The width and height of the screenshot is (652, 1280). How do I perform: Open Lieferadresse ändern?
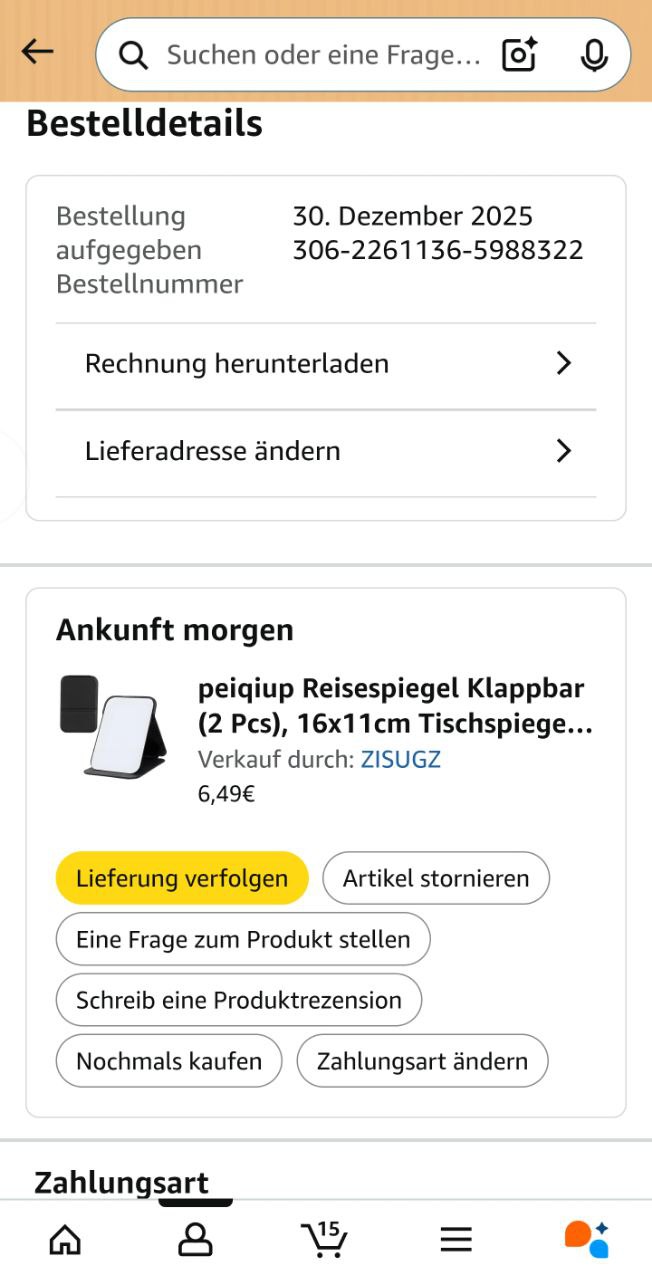(326, 451)
